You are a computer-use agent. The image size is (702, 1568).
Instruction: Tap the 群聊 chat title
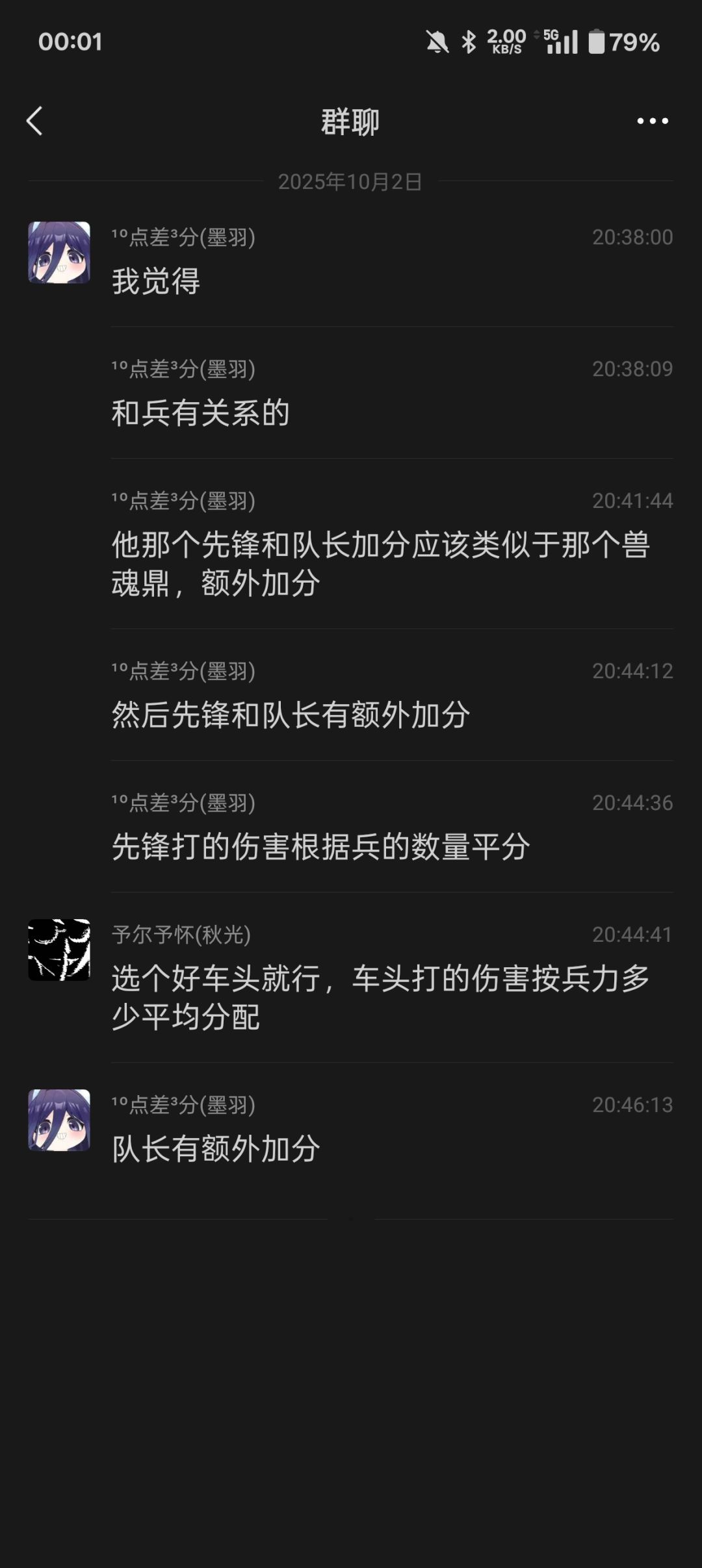351,121
